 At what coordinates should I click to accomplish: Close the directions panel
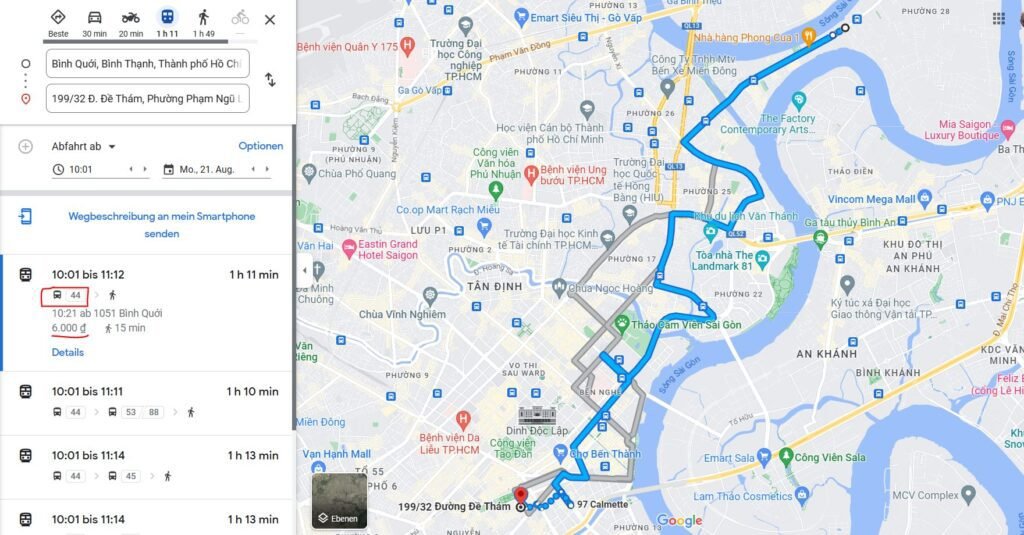270,19
